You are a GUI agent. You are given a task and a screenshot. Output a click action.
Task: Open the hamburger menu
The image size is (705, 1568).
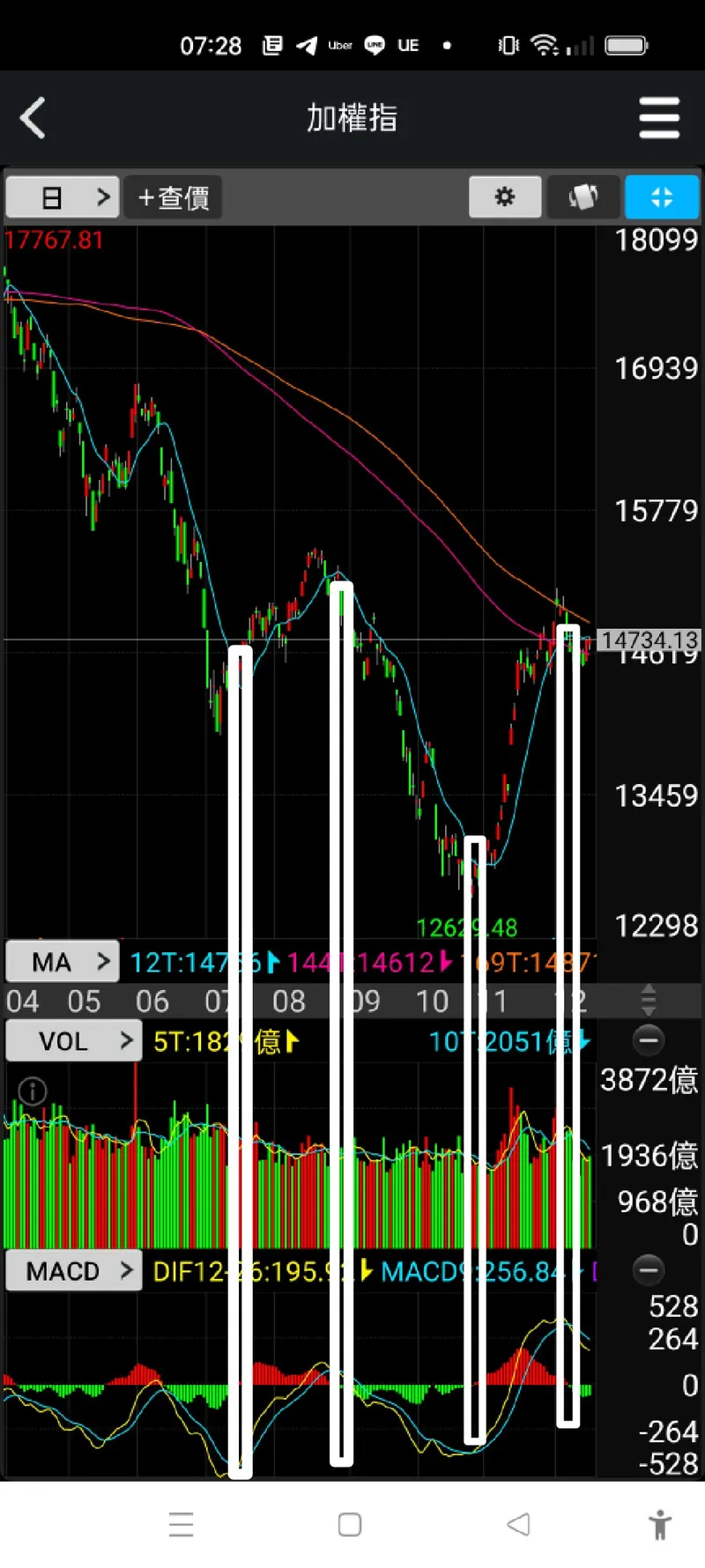point(659,118)
